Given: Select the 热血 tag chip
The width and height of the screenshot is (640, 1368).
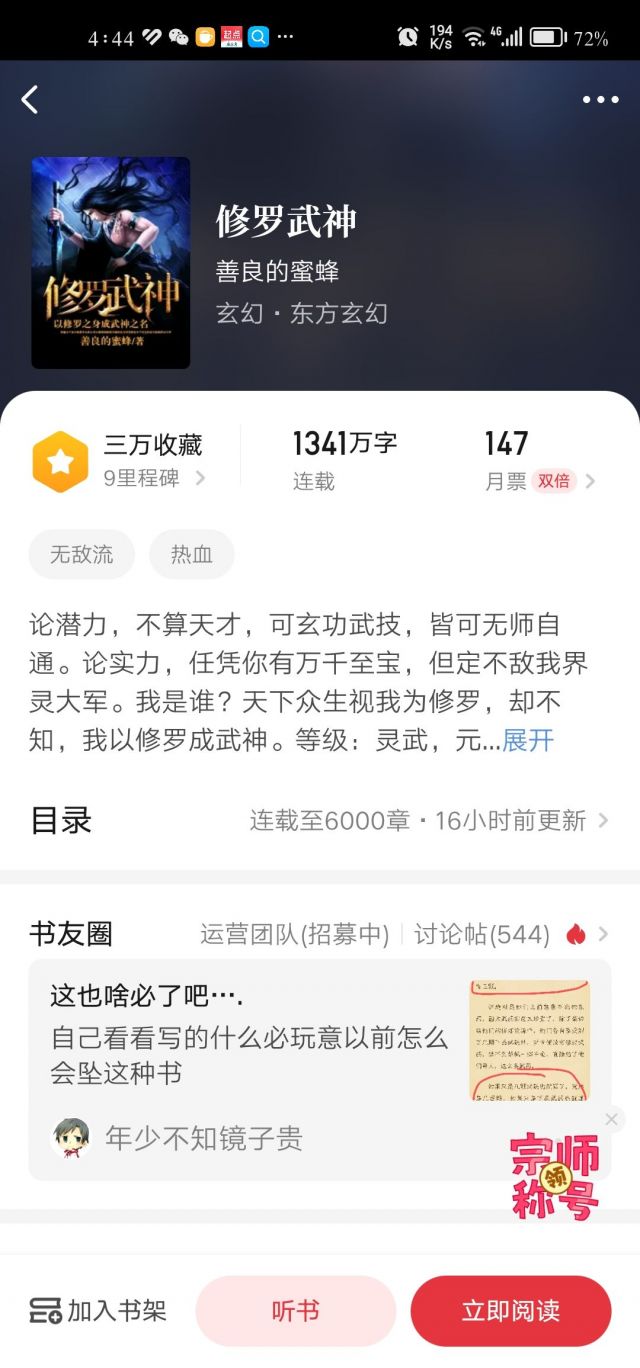Looking at the screenshot, I should pyautogui.click(x=192, y=554).
